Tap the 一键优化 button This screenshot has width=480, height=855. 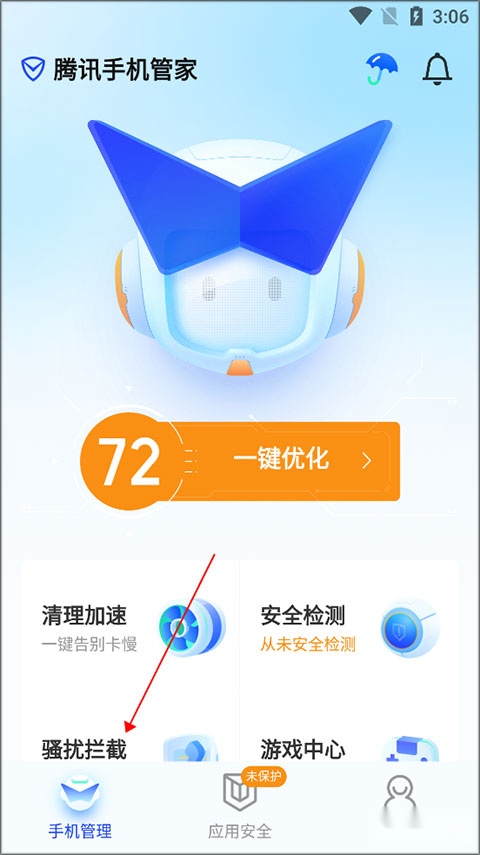pos(240,461)
